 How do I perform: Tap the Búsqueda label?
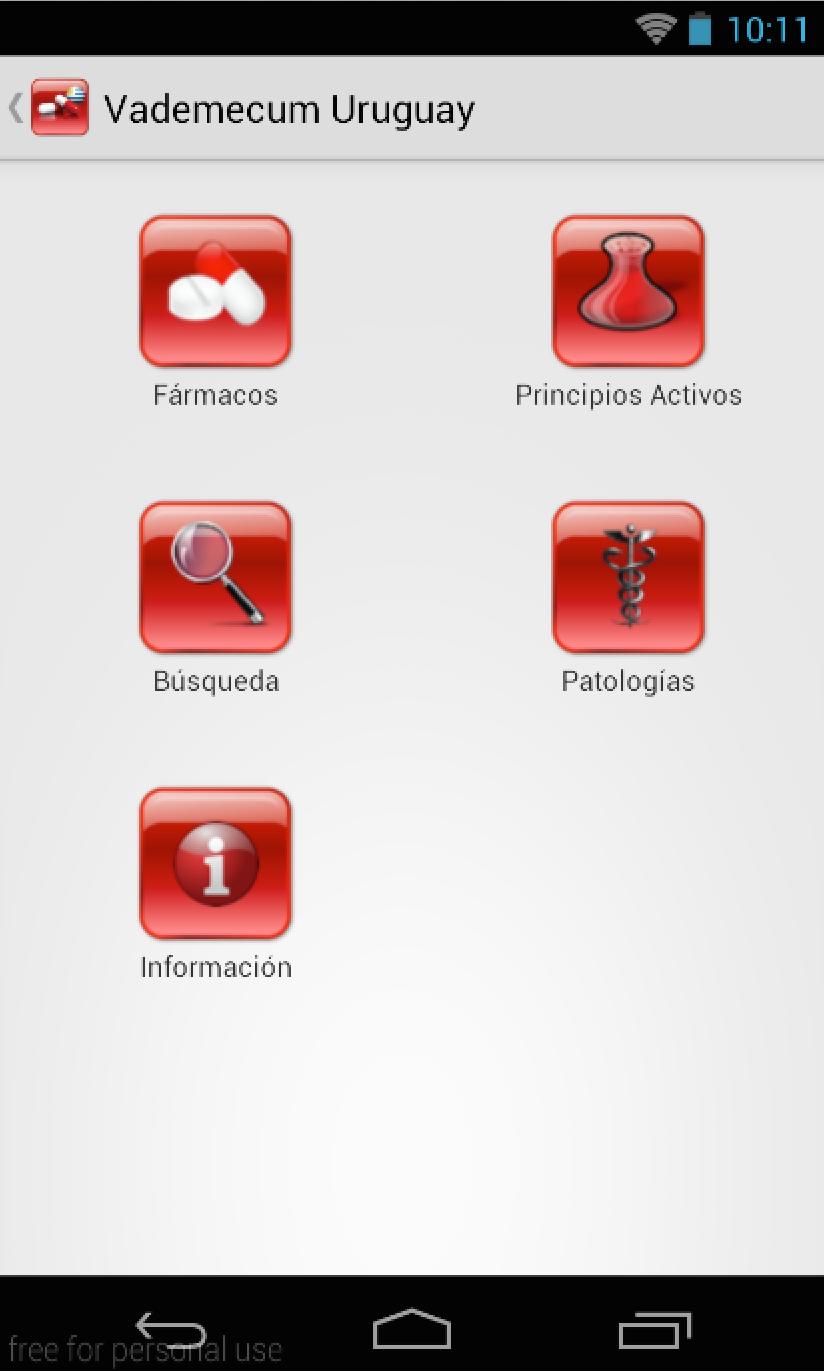(214, 681)
